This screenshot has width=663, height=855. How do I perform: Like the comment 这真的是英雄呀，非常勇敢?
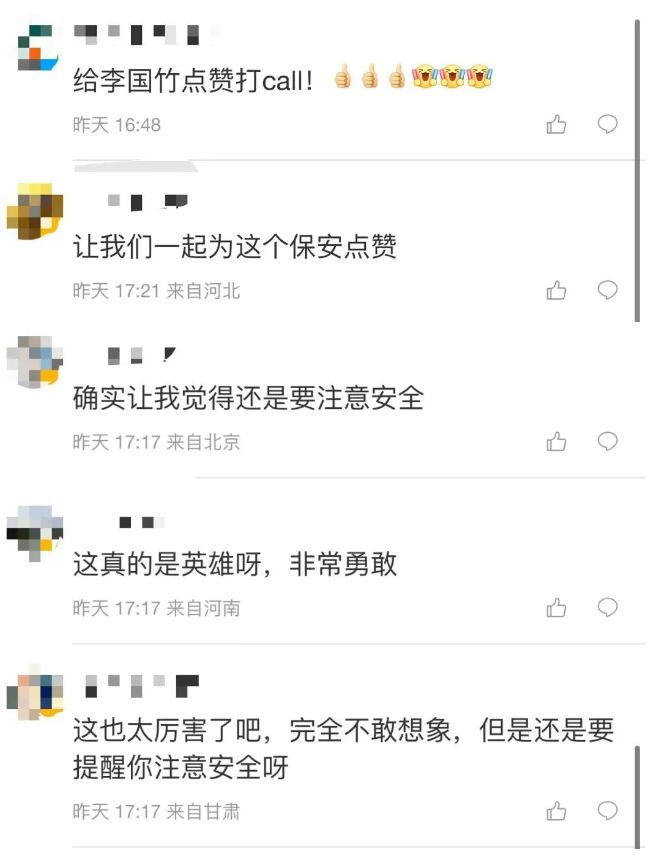pos(556,608)
